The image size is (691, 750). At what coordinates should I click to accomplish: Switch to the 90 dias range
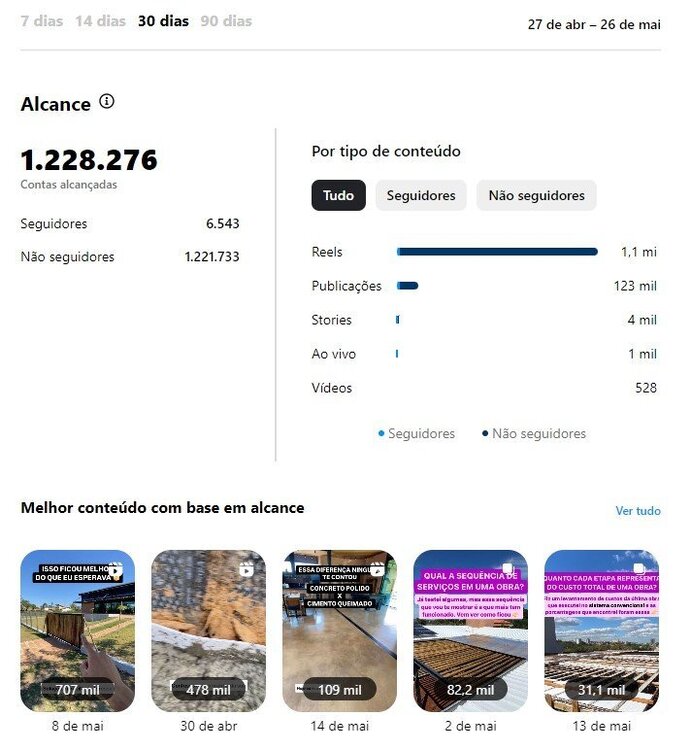(226, 21)
